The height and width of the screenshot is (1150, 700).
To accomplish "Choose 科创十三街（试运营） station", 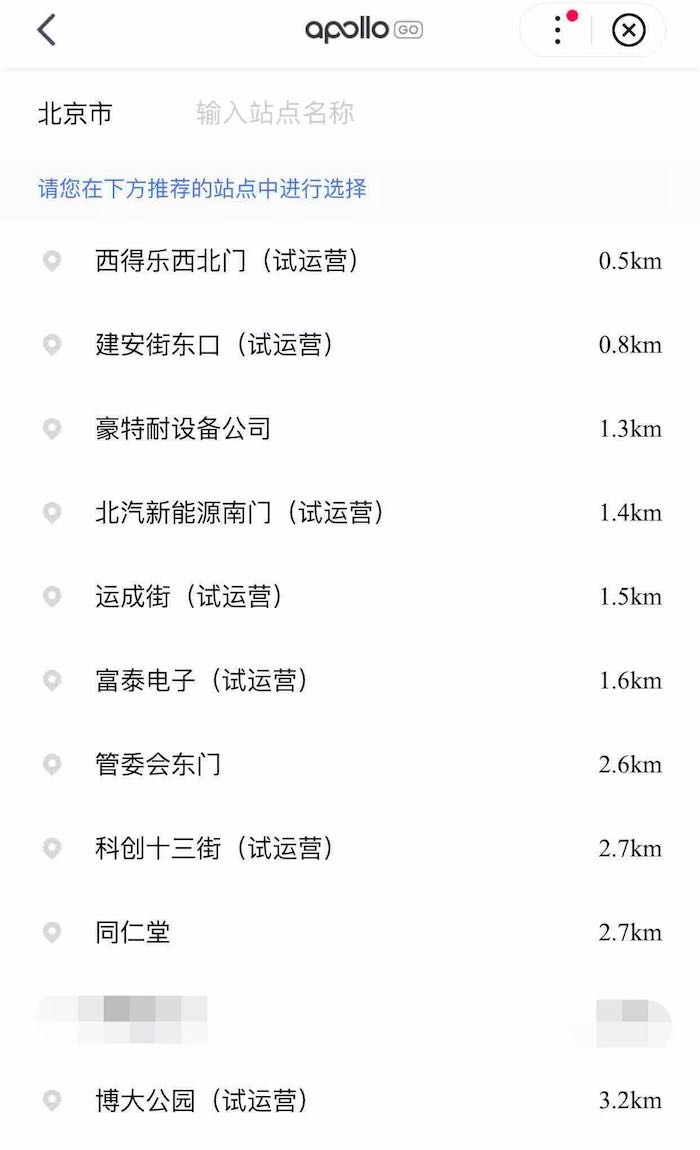I will 350,849.
